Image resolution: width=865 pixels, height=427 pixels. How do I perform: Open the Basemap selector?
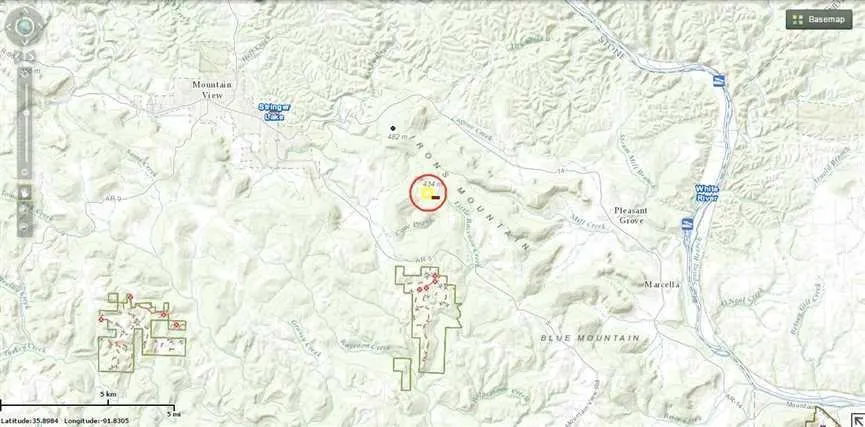click(818, 19)
